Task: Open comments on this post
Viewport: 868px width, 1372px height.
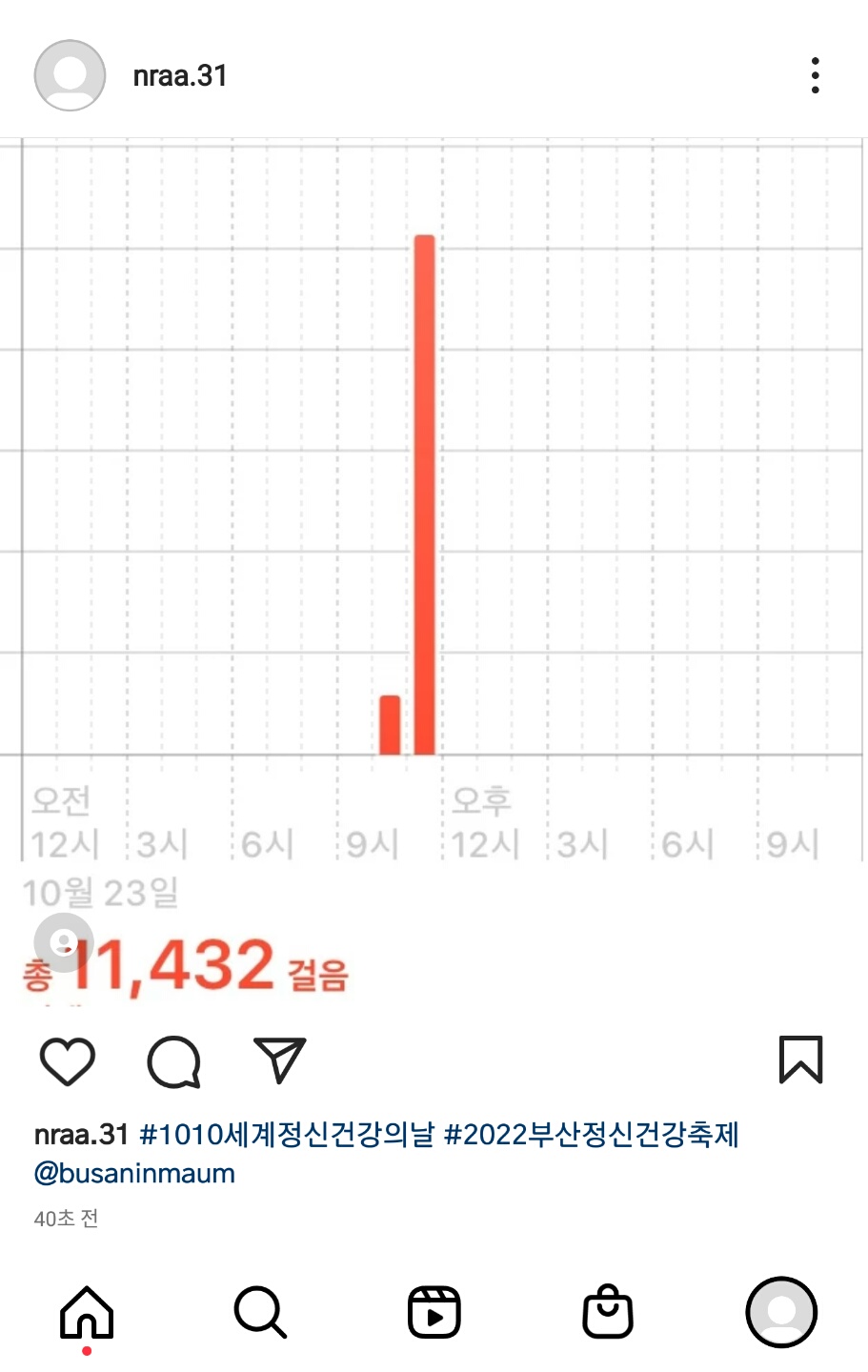Action: [174, 1060]
